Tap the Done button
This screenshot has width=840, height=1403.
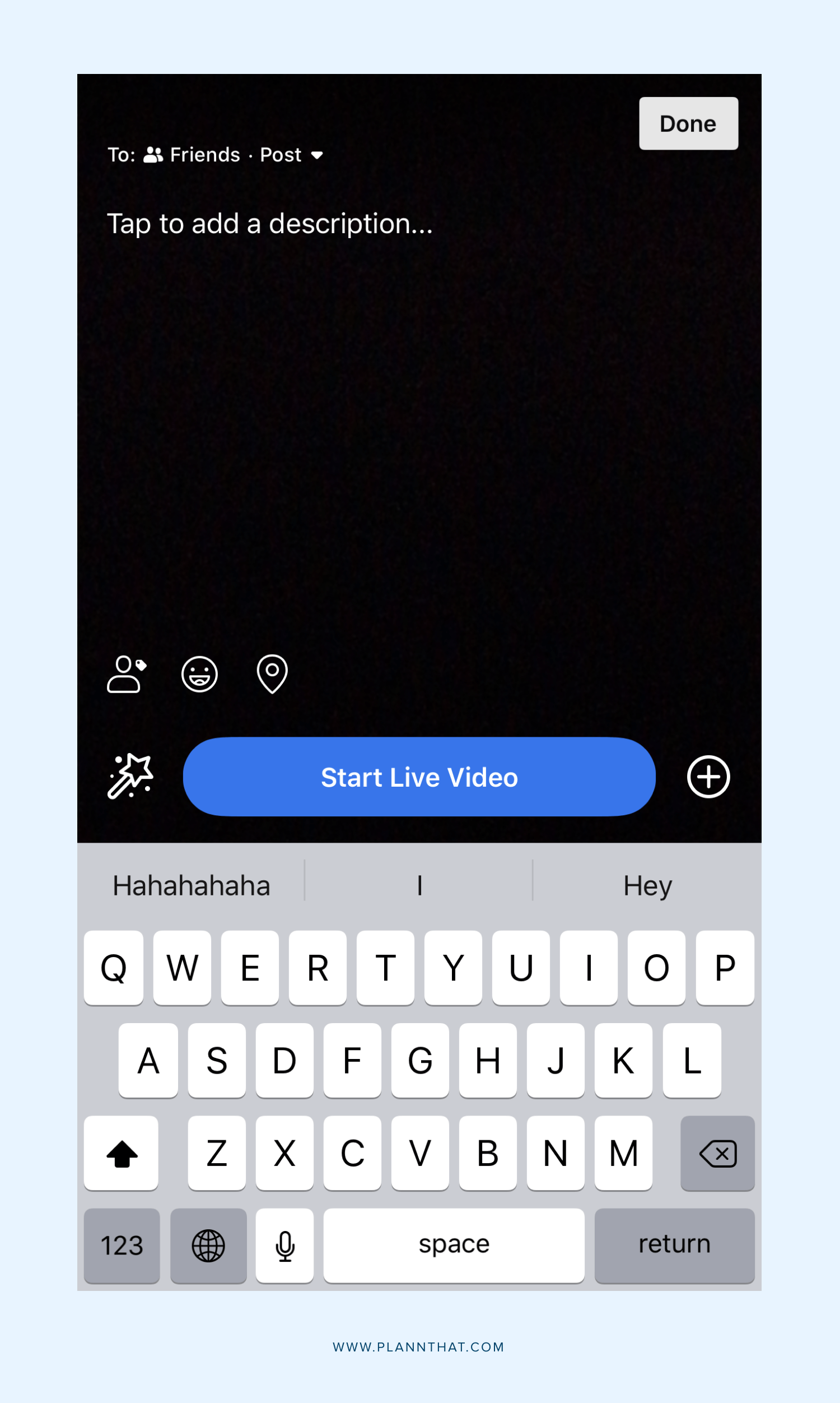(688, 123)
